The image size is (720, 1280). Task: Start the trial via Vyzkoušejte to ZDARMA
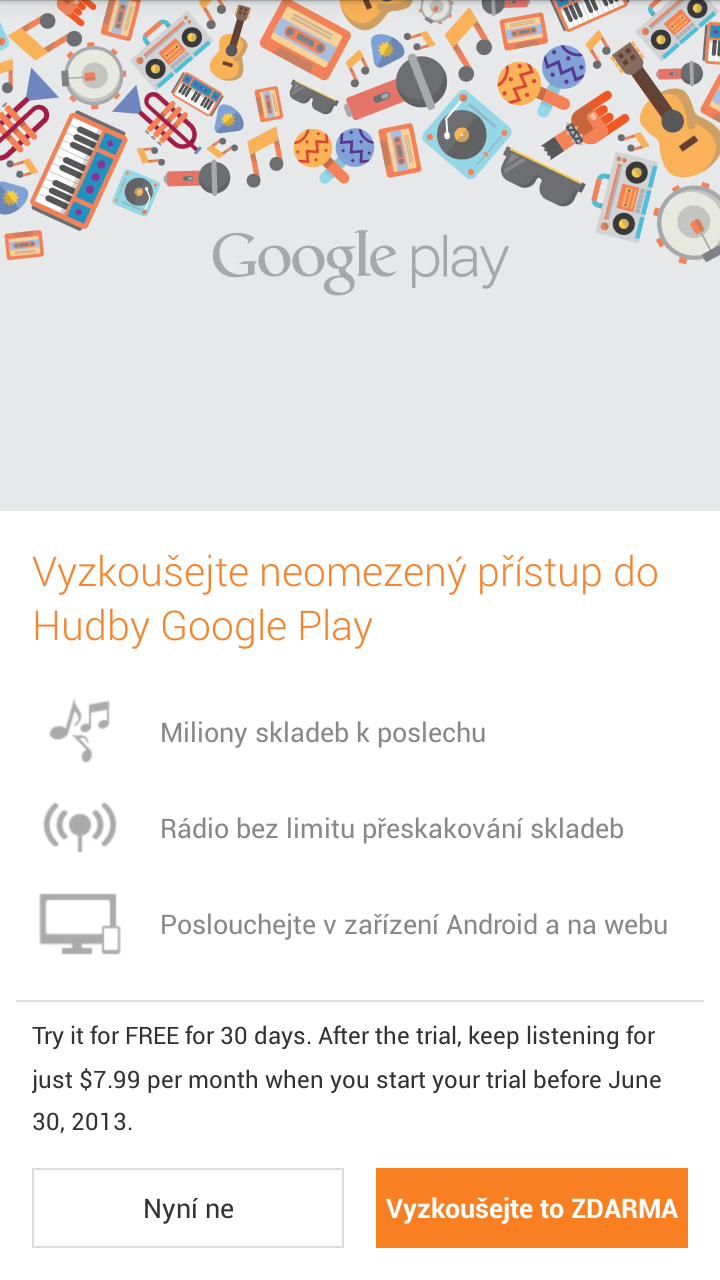tap(532, 1208)
